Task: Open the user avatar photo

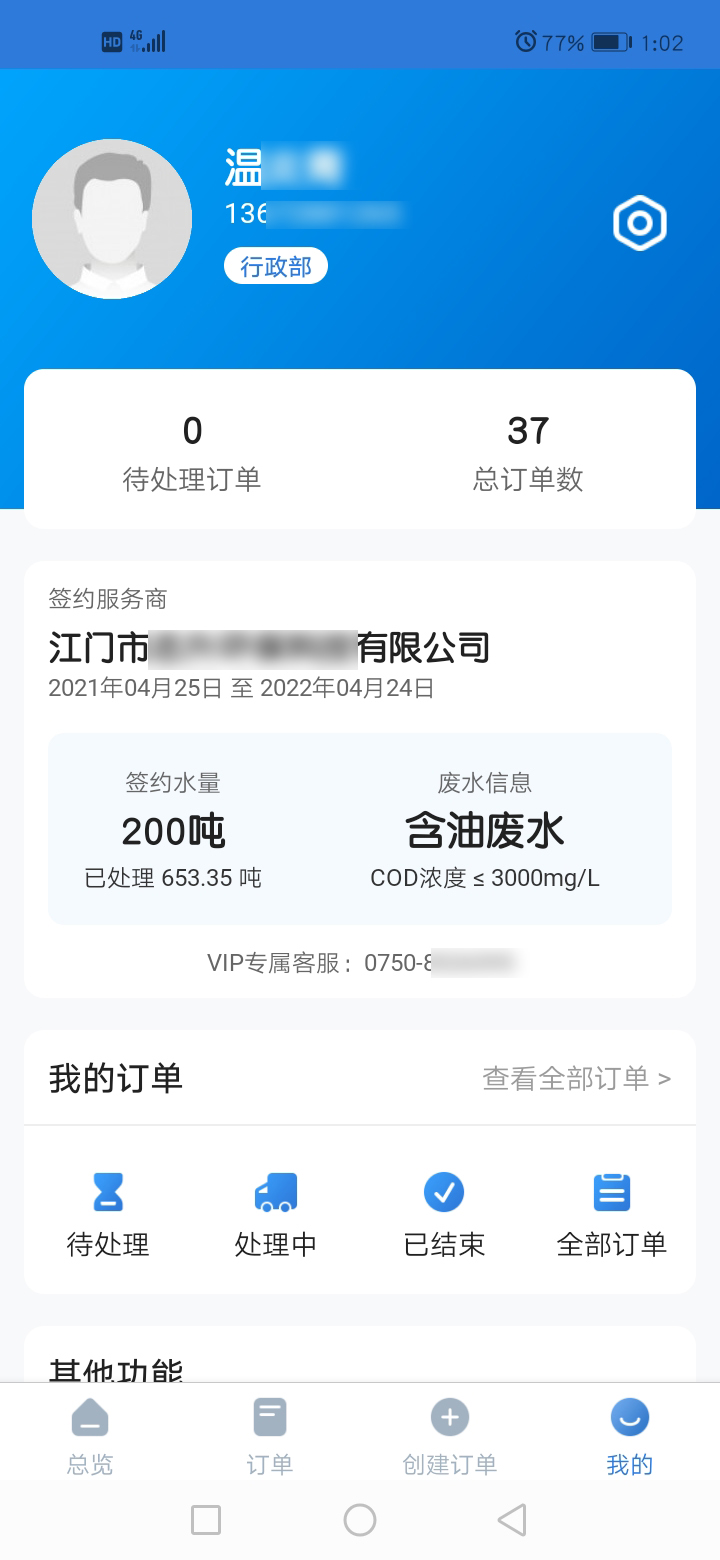Action: (x=112, y=219)
